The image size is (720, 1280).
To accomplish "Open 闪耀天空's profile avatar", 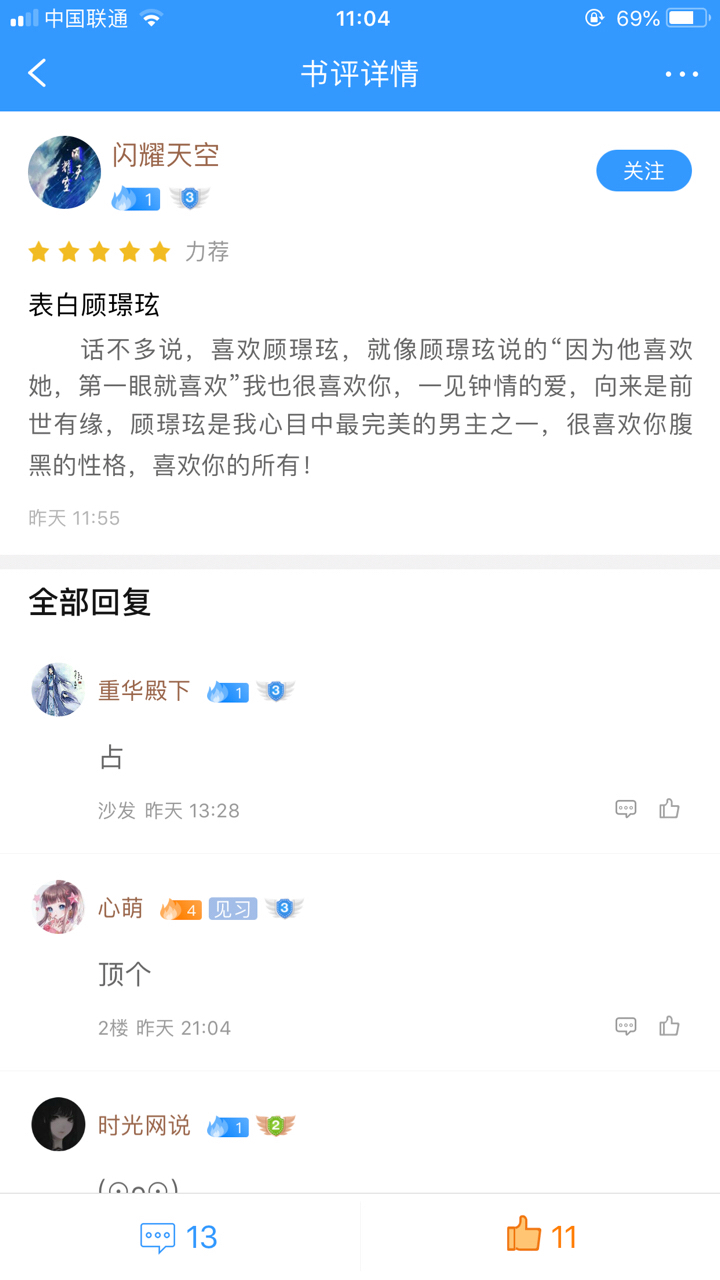I will coord(65,172).
